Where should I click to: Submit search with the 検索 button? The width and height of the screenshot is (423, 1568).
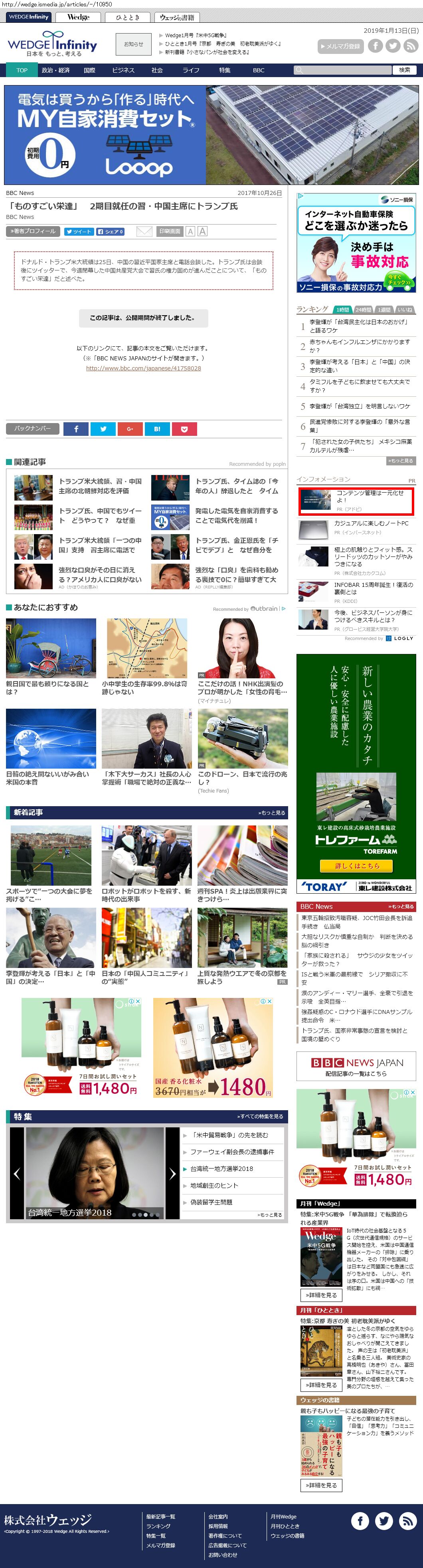tap(404, 70)
